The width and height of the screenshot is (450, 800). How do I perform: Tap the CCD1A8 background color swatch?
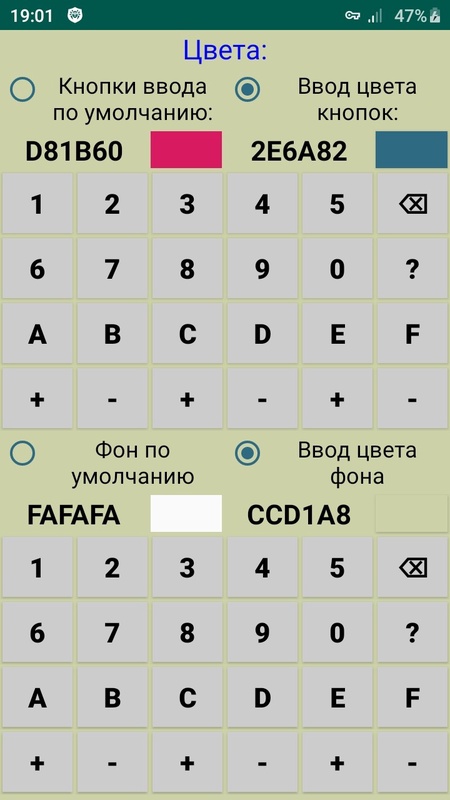pyautogui.click(x=412, y=513)
